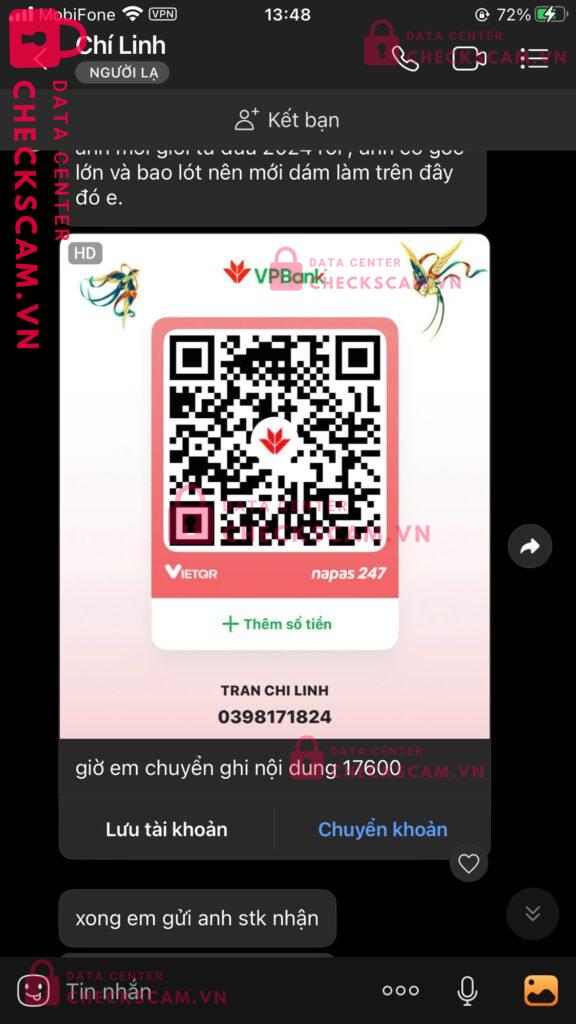
Task: Go back from Chí Linh chat
Action: pos(40,57)
